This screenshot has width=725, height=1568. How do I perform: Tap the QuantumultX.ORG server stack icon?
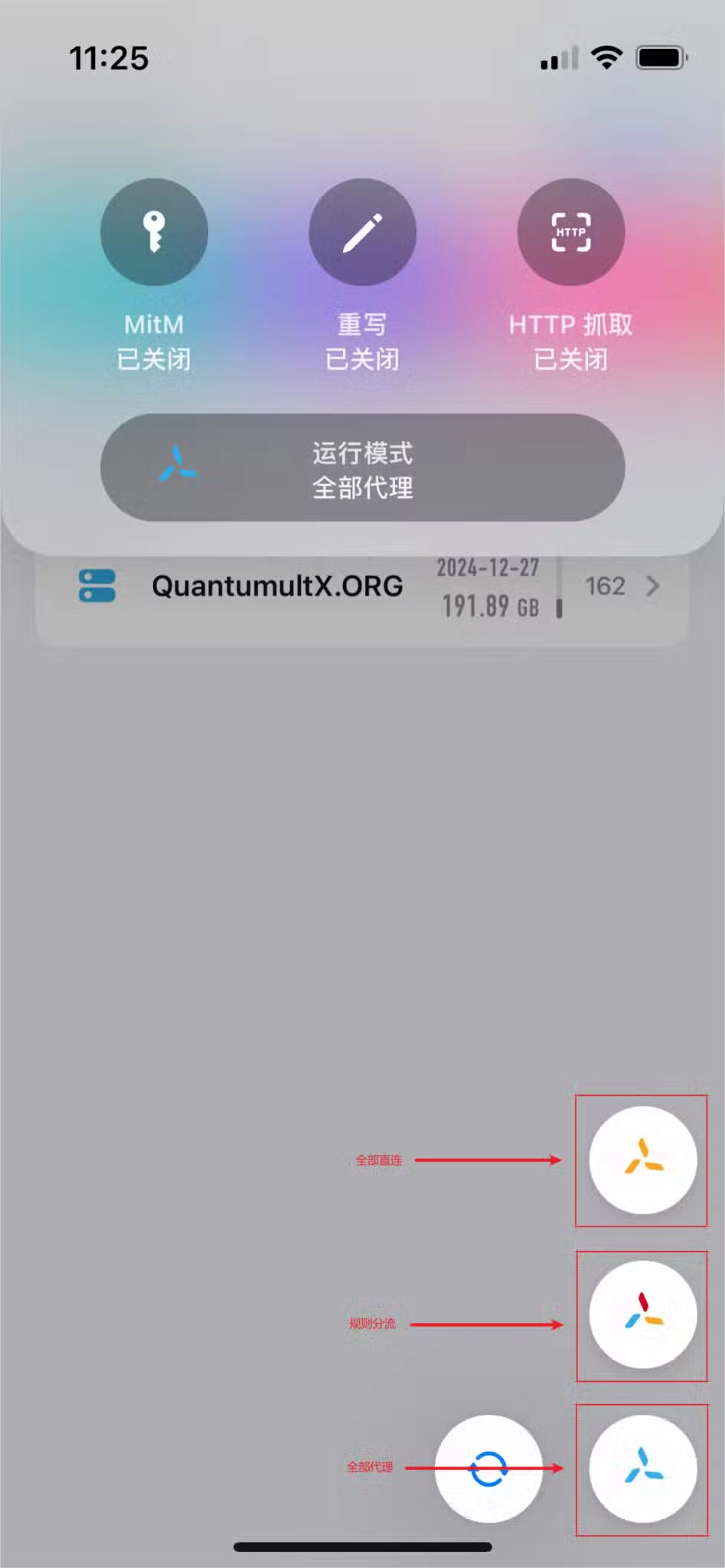[97, 586]
